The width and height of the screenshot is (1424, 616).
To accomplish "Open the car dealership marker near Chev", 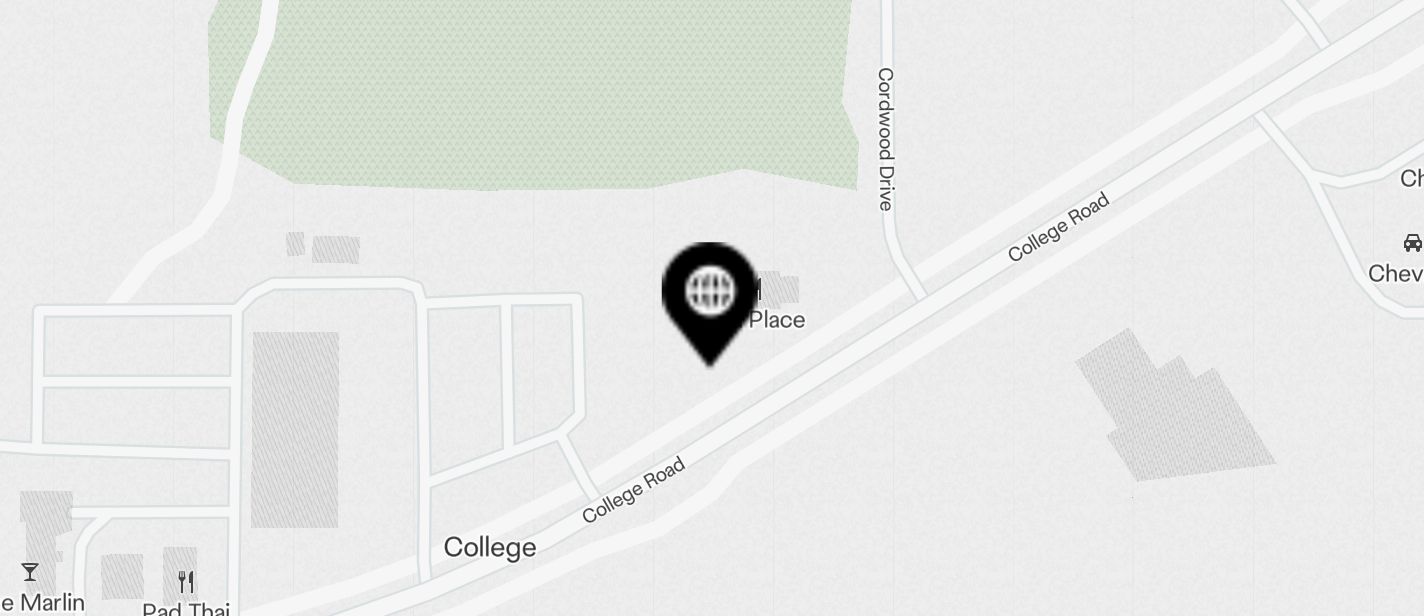I will (x=1412, y=243).
